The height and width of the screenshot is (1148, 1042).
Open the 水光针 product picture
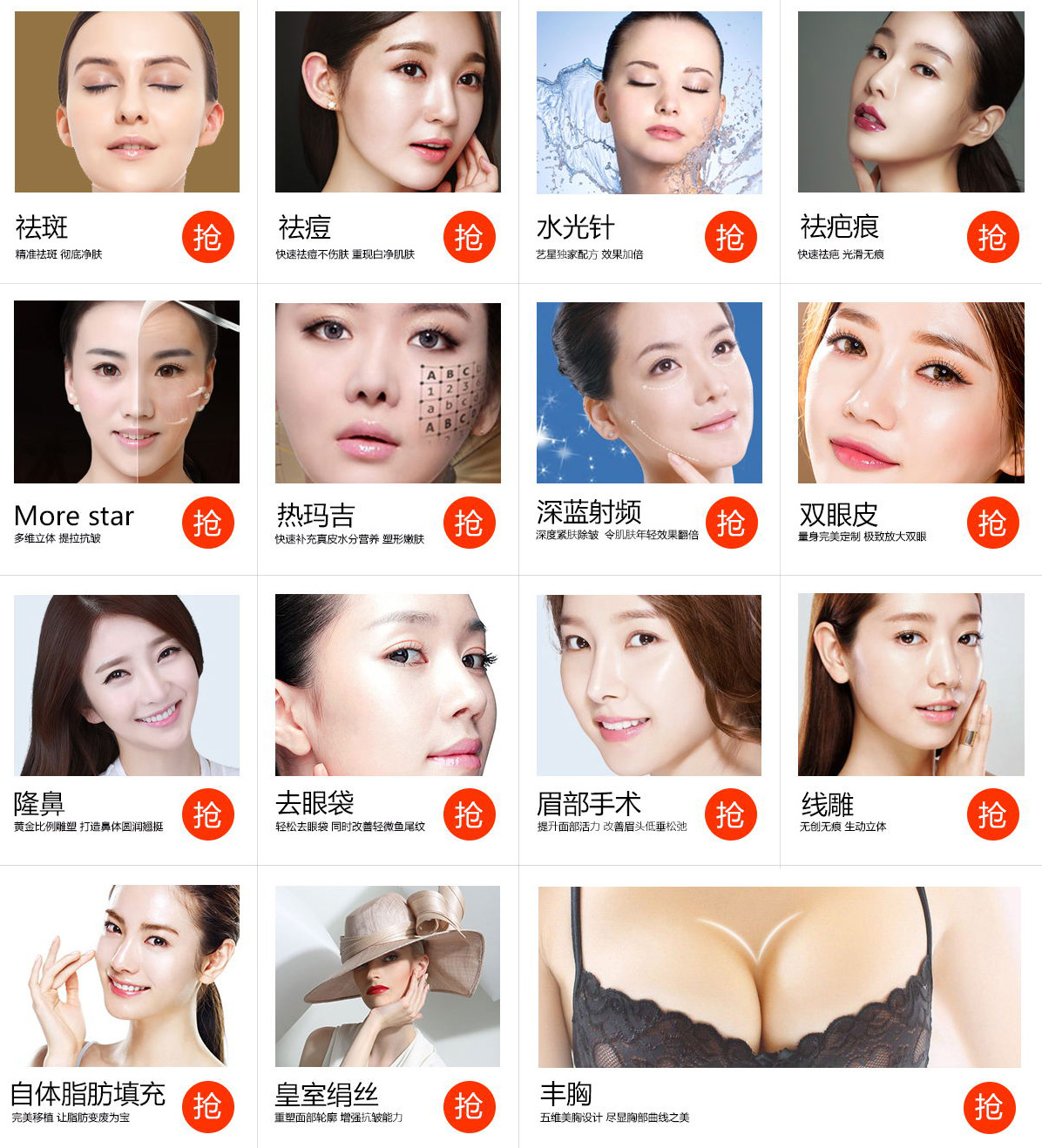649,102
